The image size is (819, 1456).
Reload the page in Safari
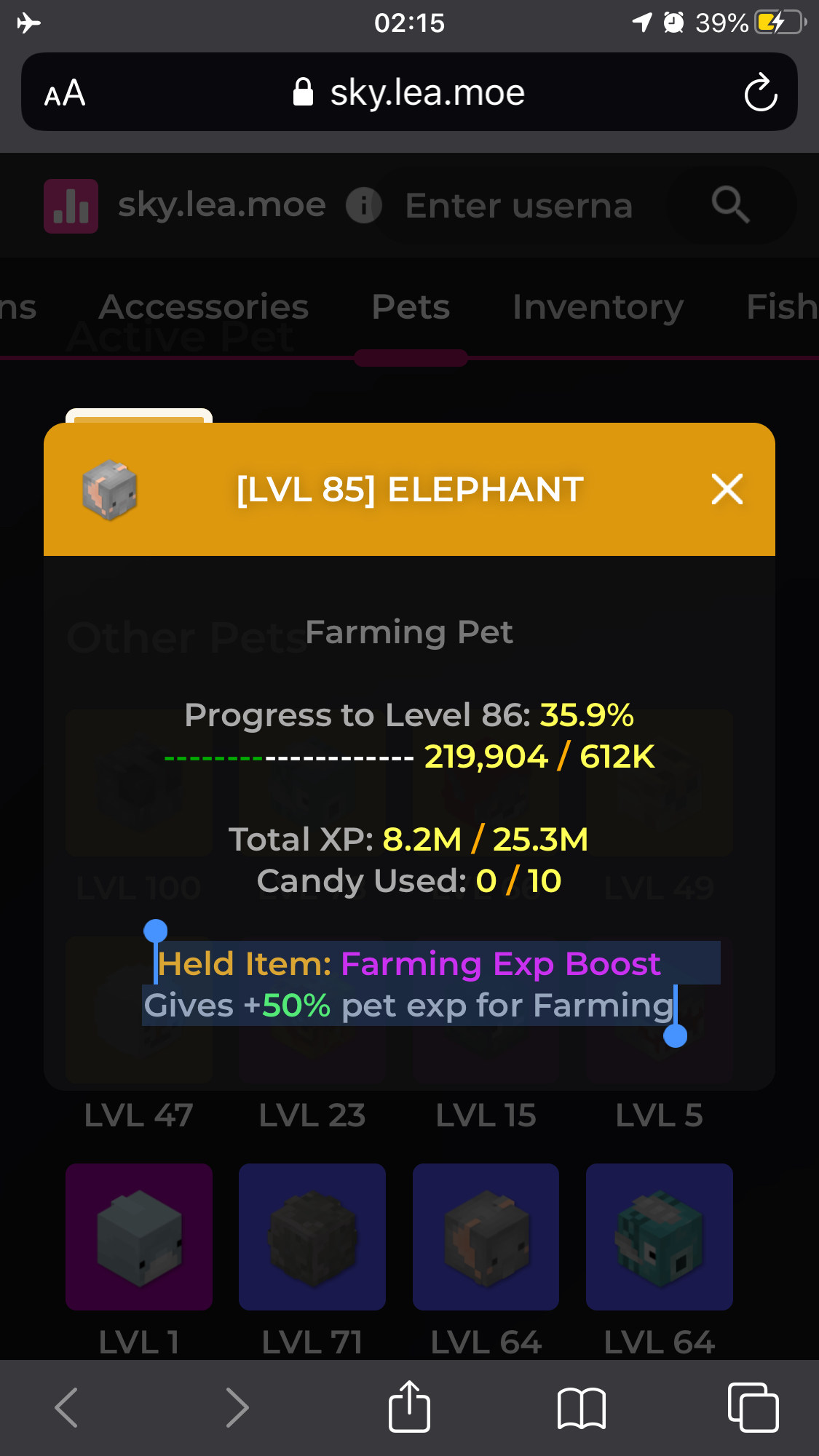760,92
